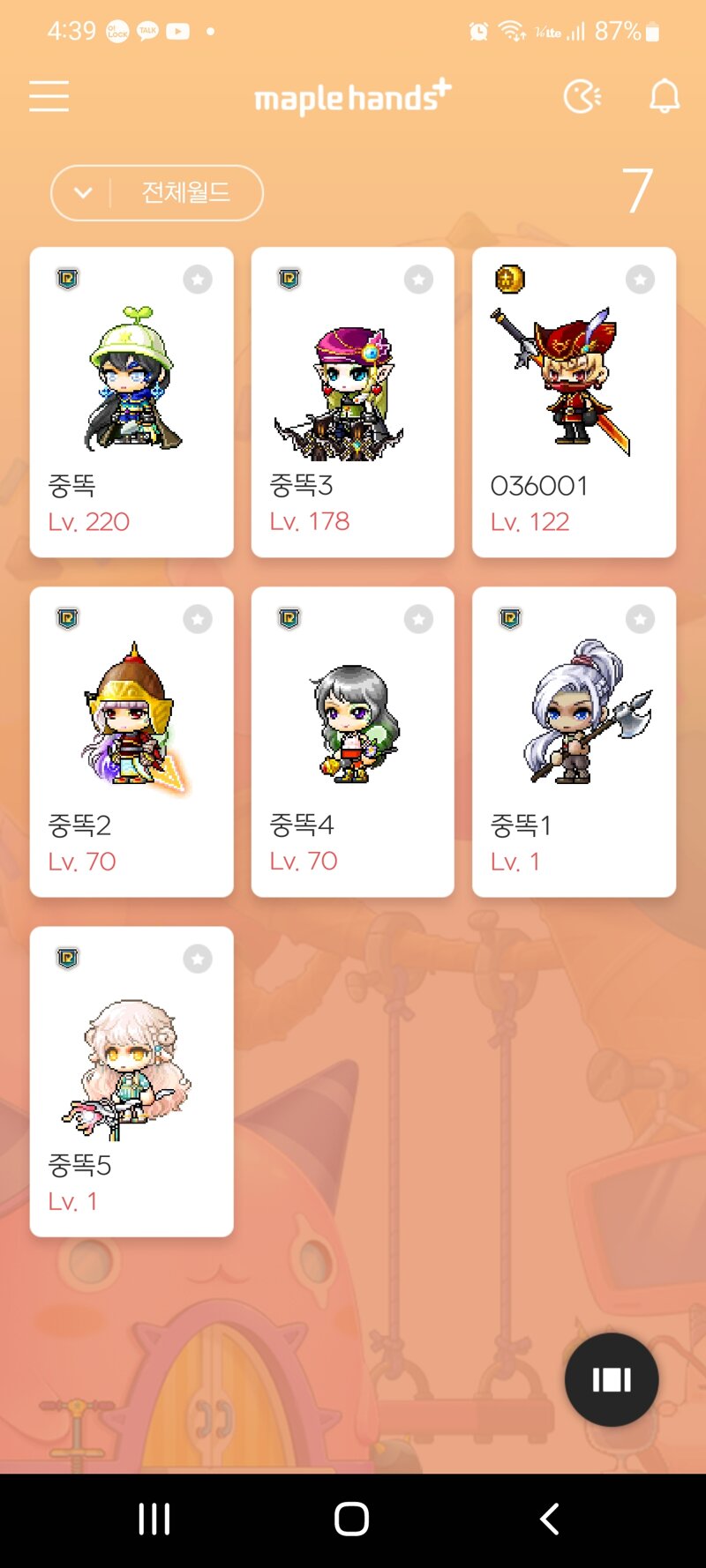Tap the floating carousel view button
Viewport: 706px width, 1568px height.
coord(611,1379)
